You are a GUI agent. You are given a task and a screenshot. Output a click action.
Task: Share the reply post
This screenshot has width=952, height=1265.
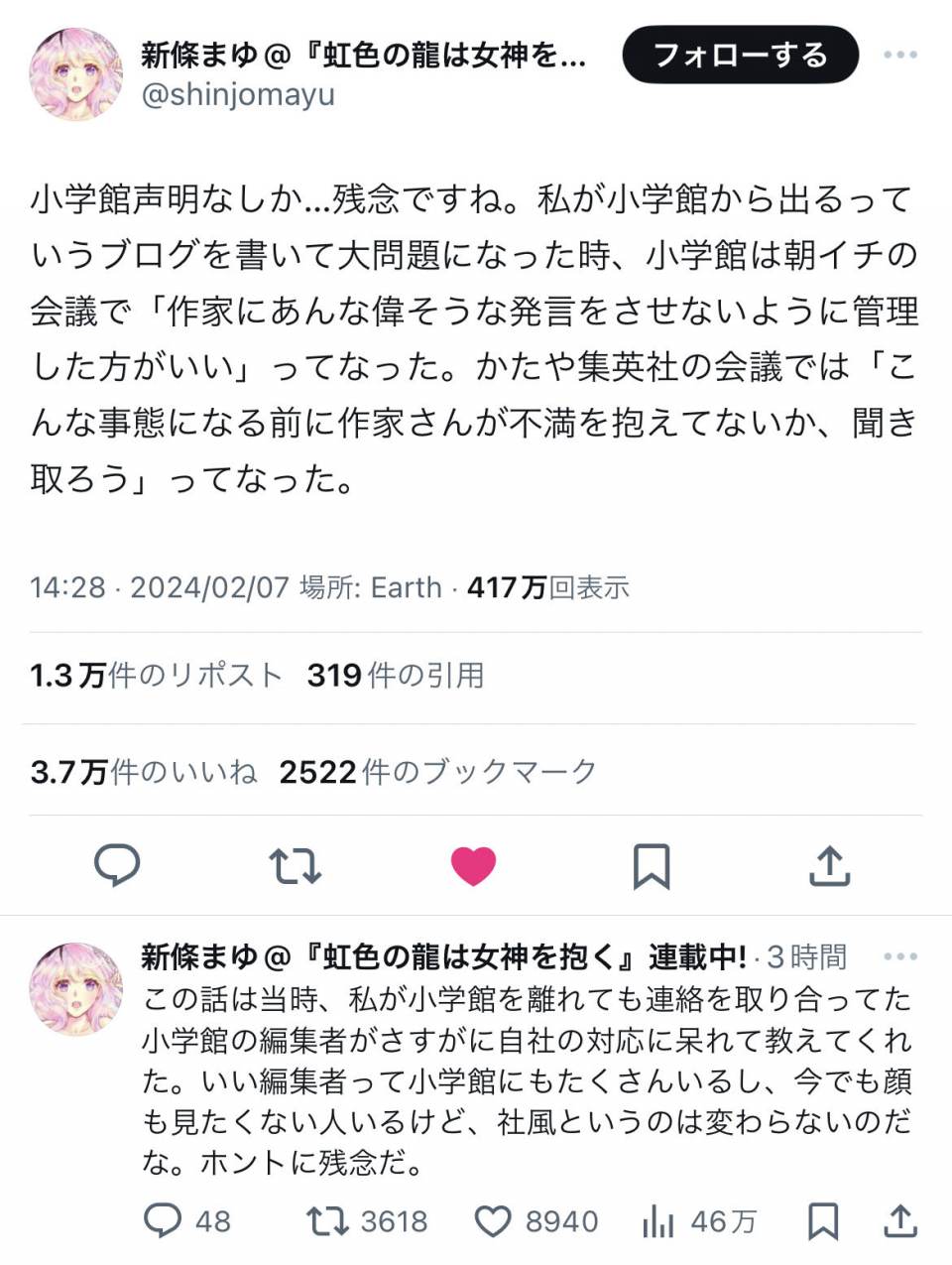click(899, 1220)
